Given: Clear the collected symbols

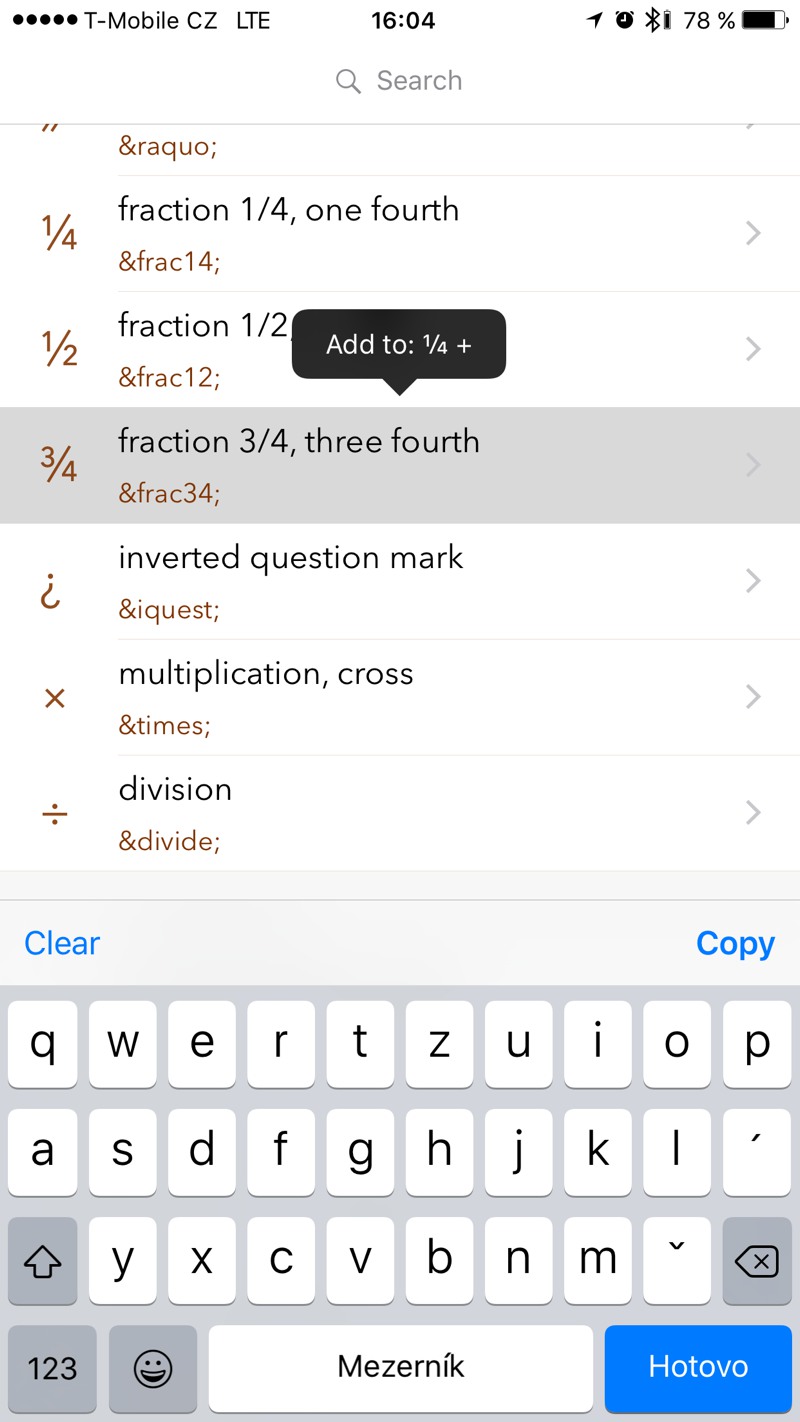Looking at the screenshot, I should pos(62,943).
